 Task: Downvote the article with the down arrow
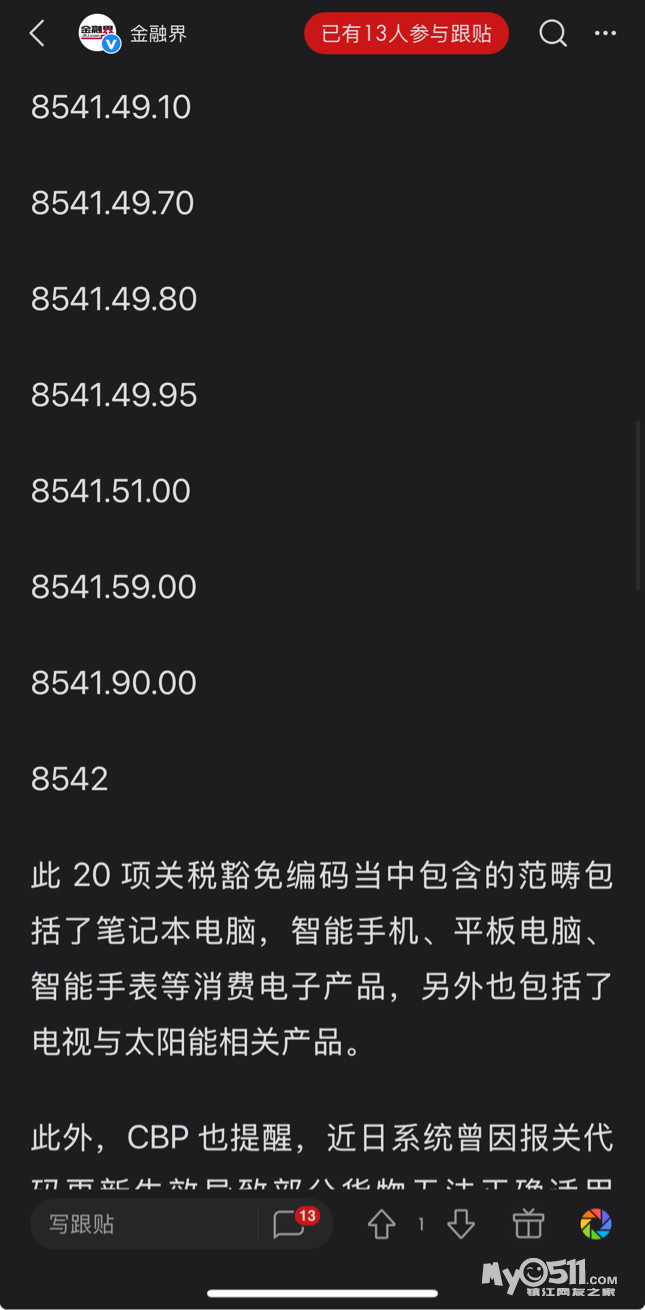460,1224
